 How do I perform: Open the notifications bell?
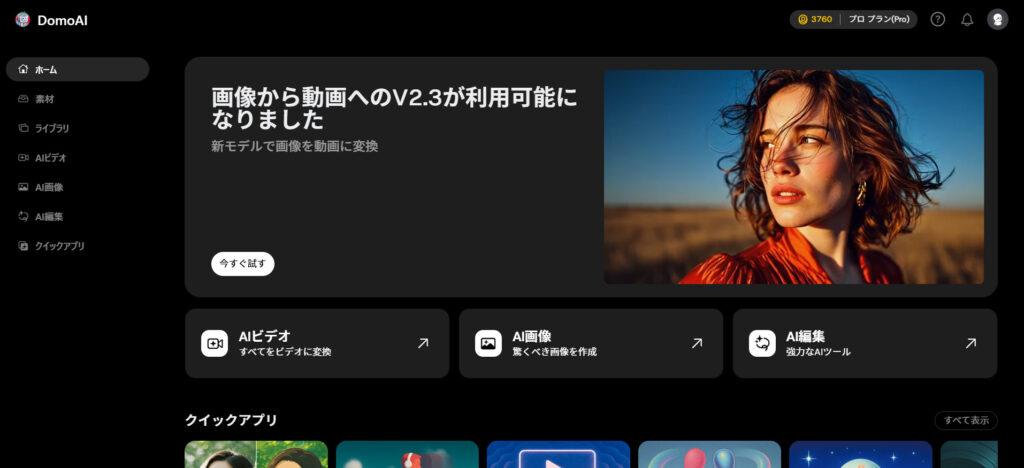coord(967,19)
